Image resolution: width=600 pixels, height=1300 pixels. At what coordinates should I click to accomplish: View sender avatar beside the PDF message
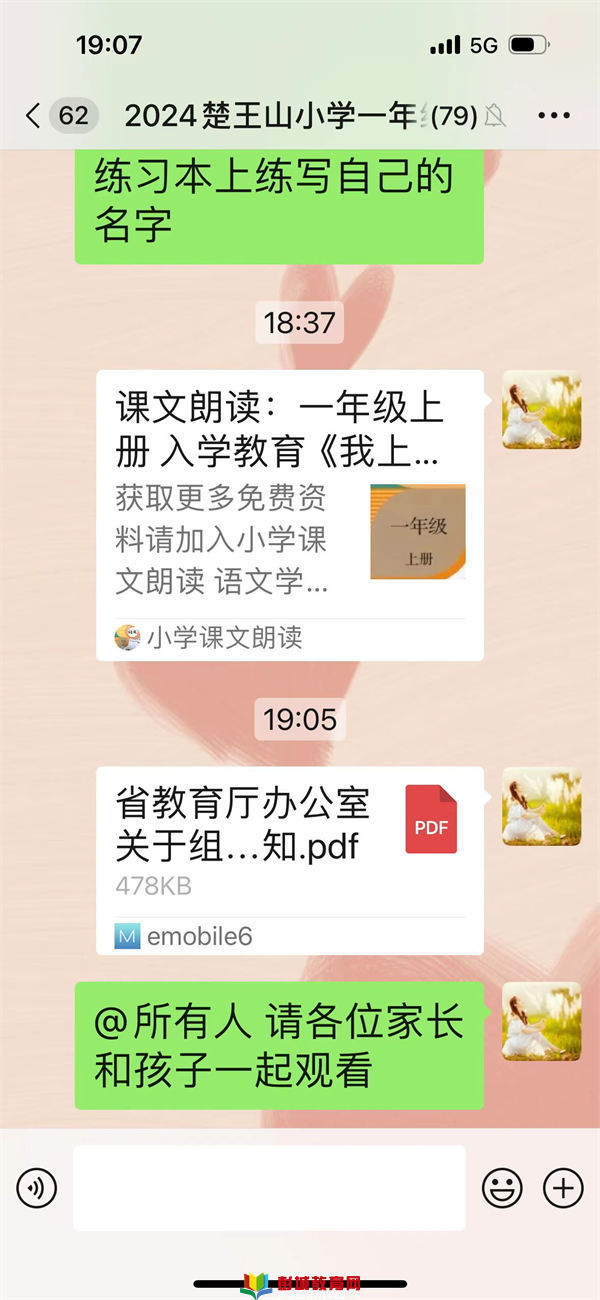pyautogui.click(x=541, y=807)
